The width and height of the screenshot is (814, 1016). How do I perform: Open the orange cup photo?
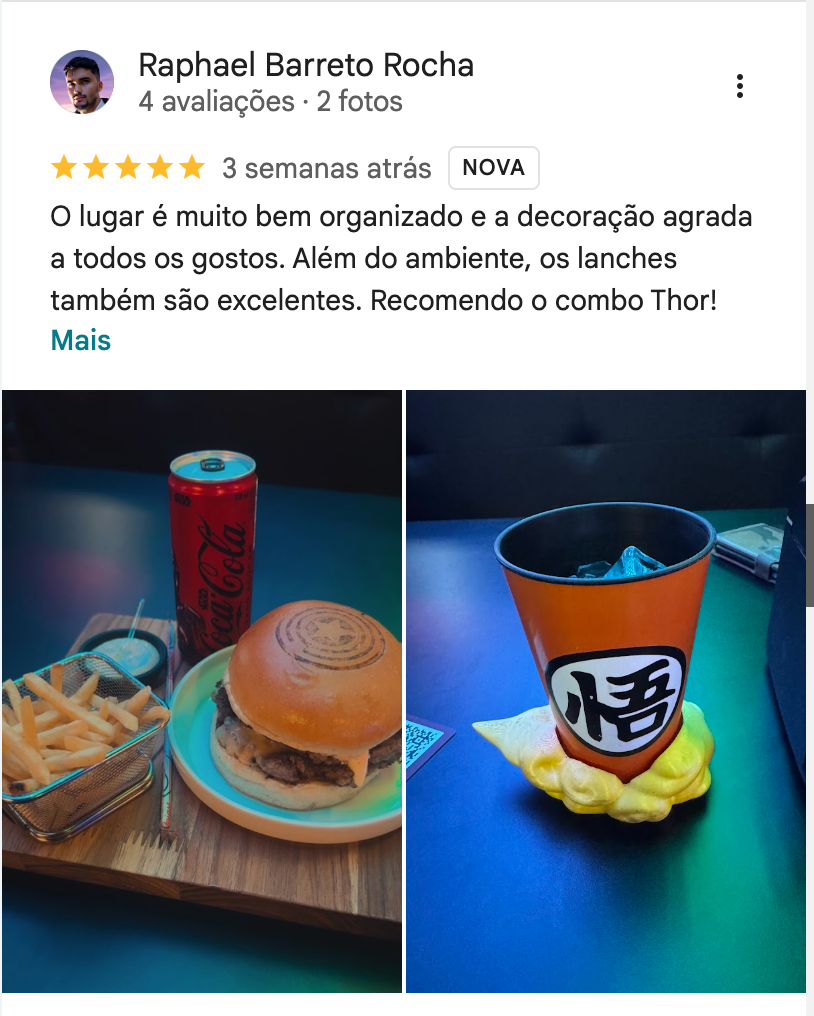click(606, 690)
